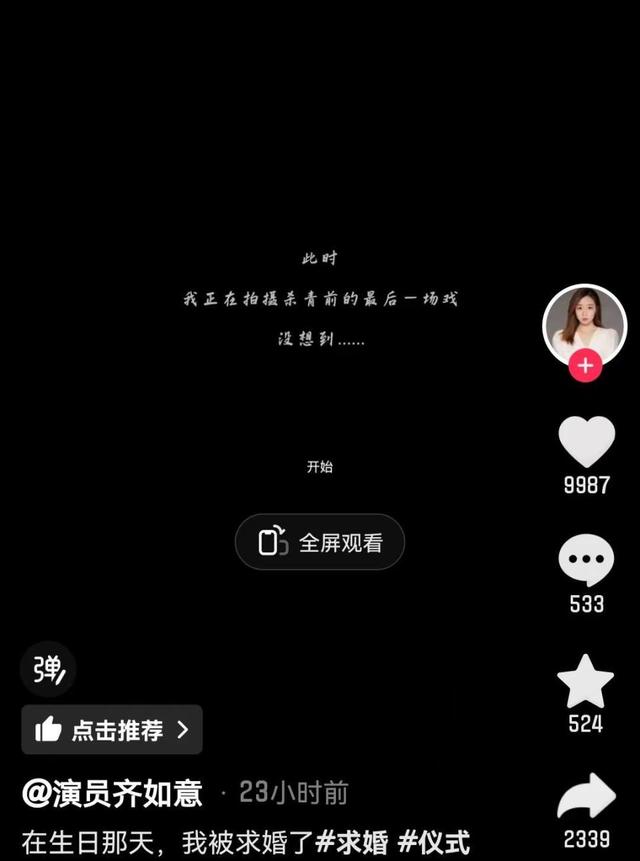640x861 pixels.
Task: Toggle the 弹 bullet comments
Action: 48,669
